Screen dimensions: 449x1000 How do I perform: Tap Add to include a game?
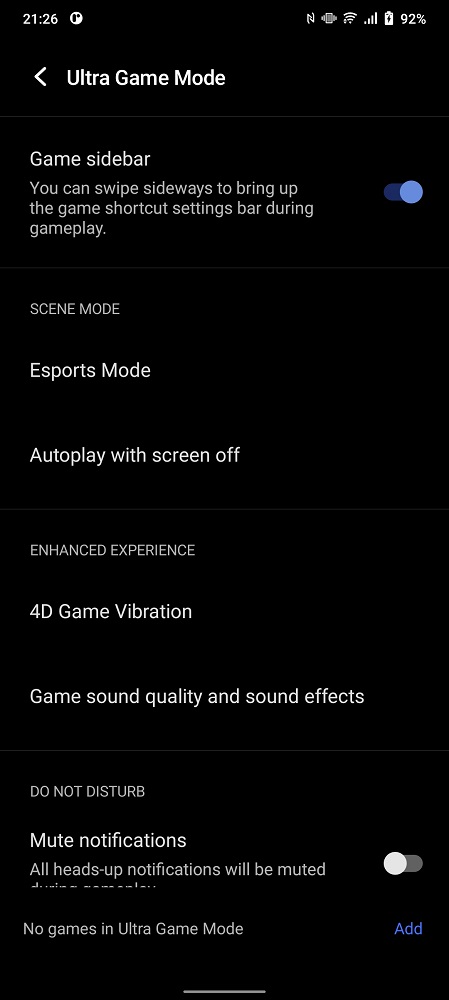(408, 929)
